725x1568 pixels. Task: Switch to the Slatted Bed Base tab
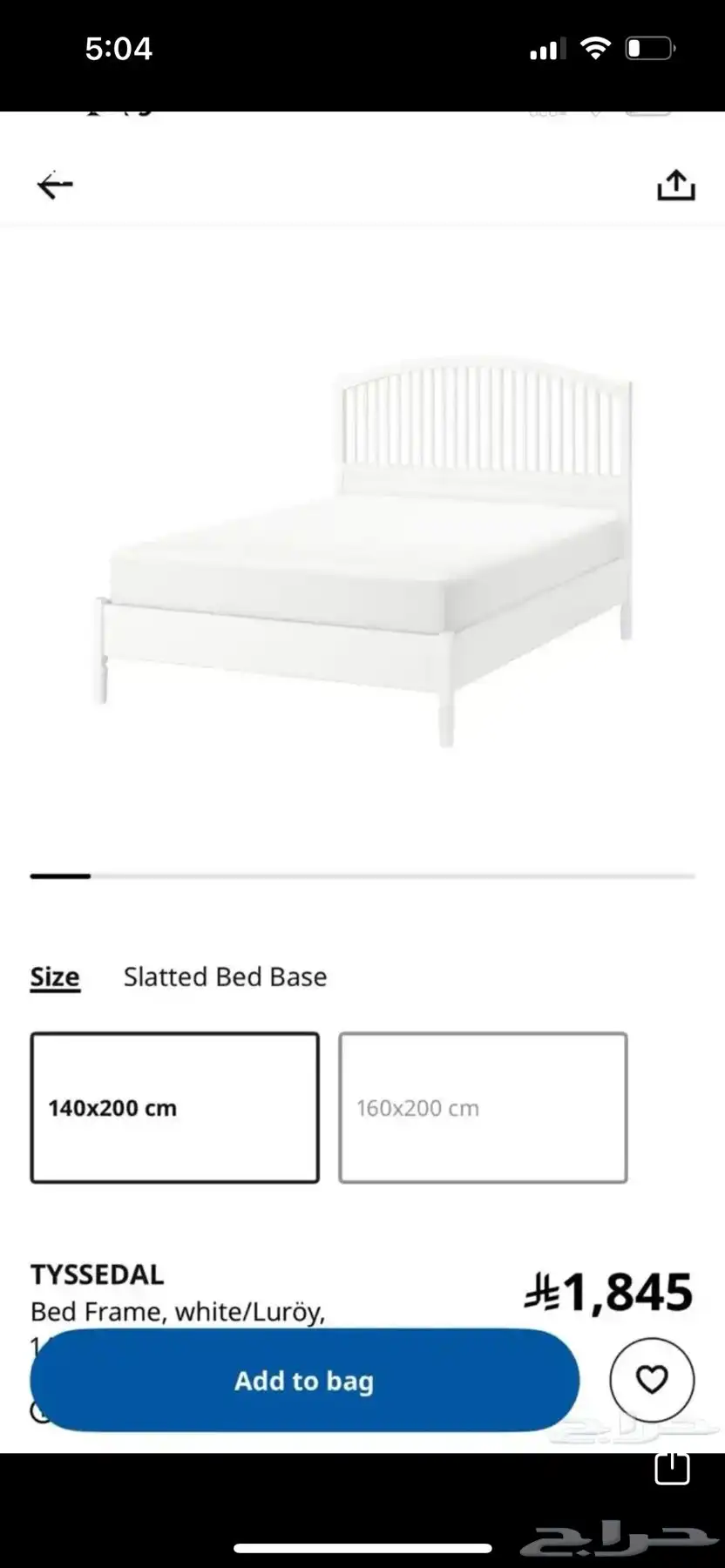[x=225, y=977]
